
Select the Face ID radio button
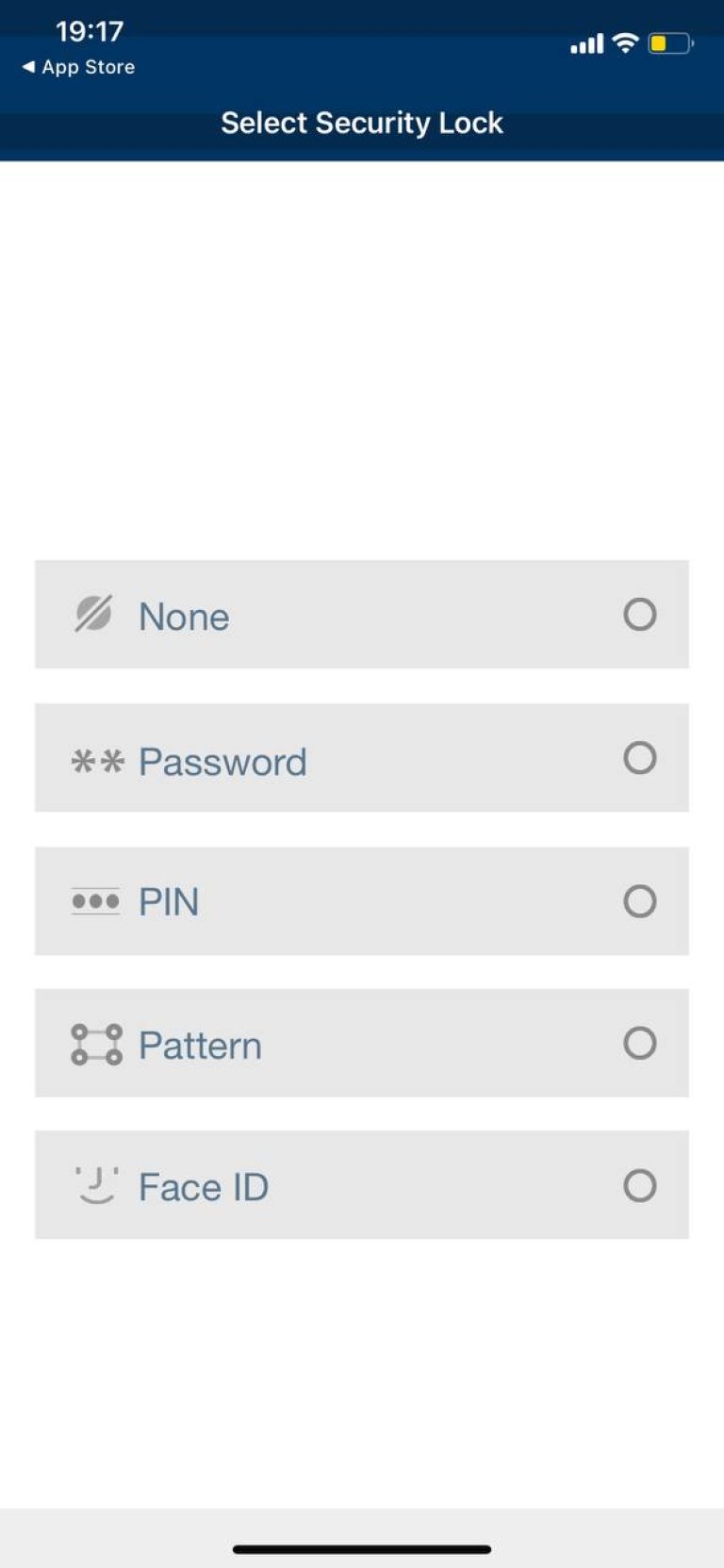640,1186
